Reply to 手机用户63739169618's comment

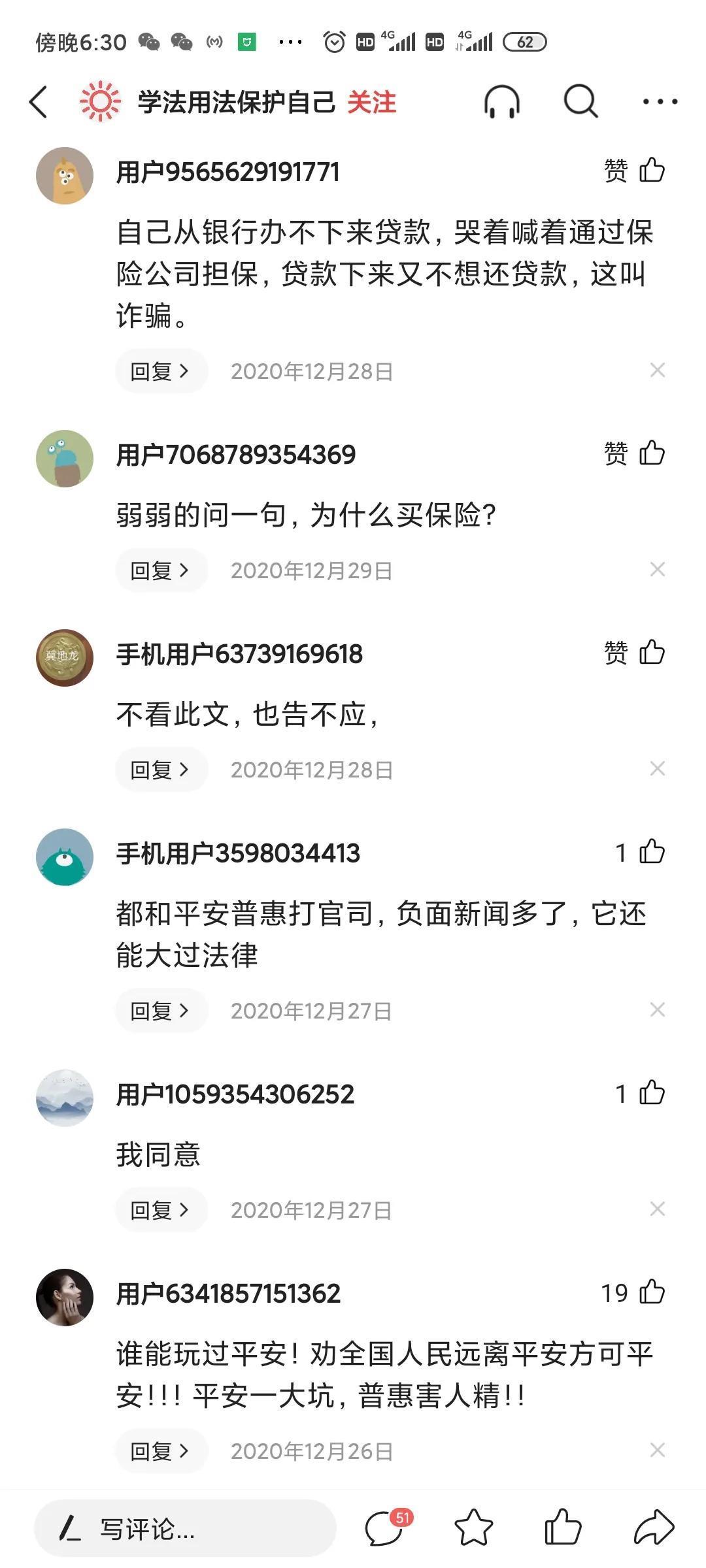pyautogui.click(x=161, y=770)
